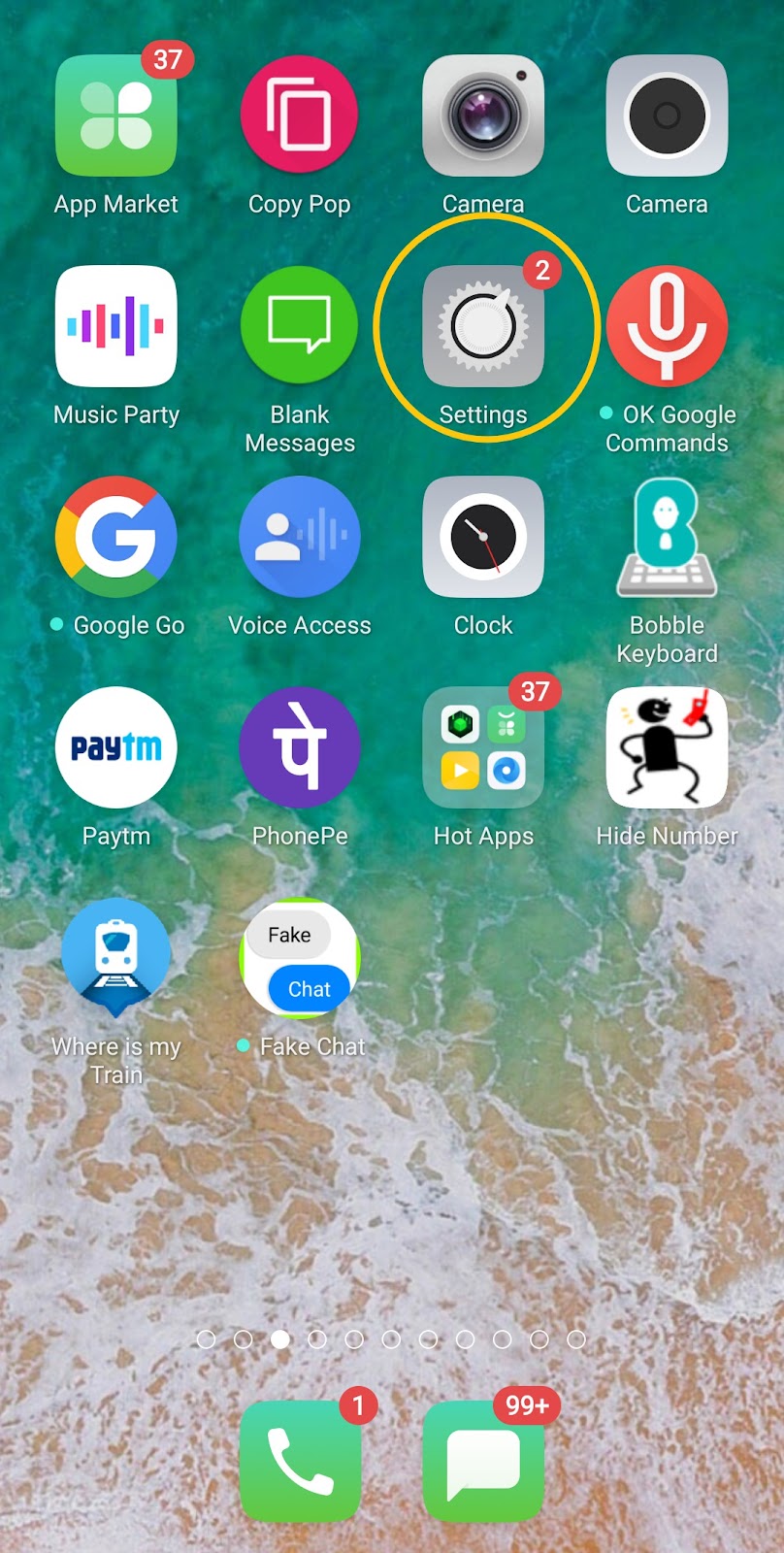
Task: Launch Voice Access
Action: click(300, 537)
